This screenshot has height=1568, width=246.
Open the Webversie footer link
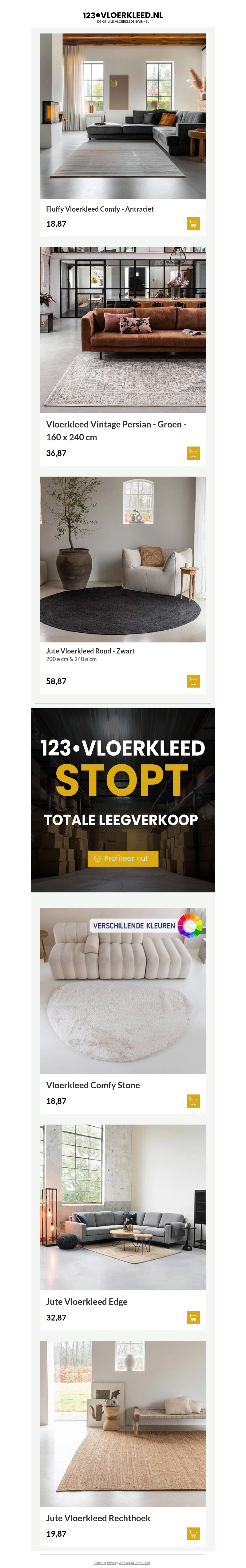126,1562
